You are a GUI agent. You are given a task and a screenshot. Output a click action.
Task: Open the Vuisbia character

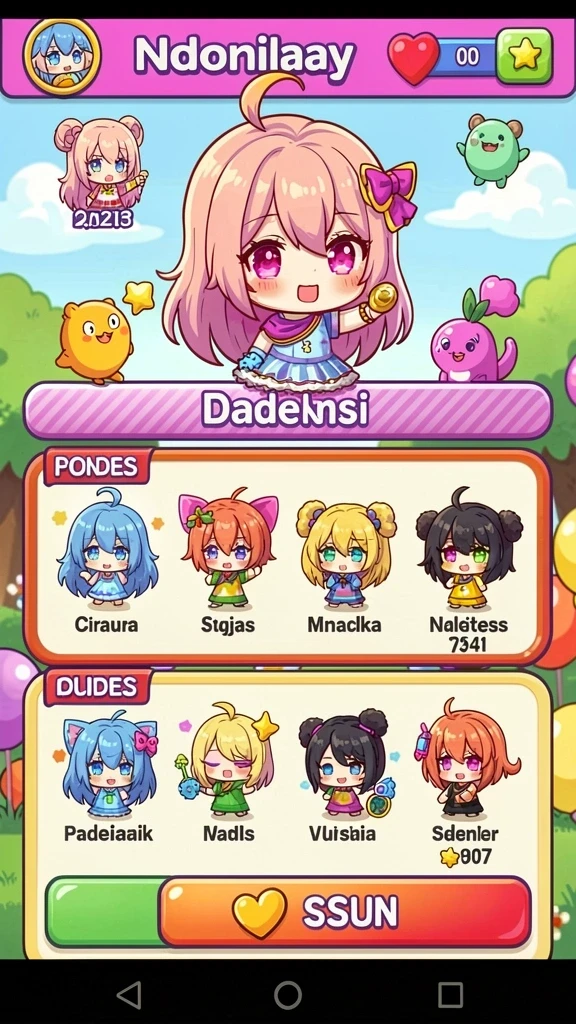tap(344, 776)
